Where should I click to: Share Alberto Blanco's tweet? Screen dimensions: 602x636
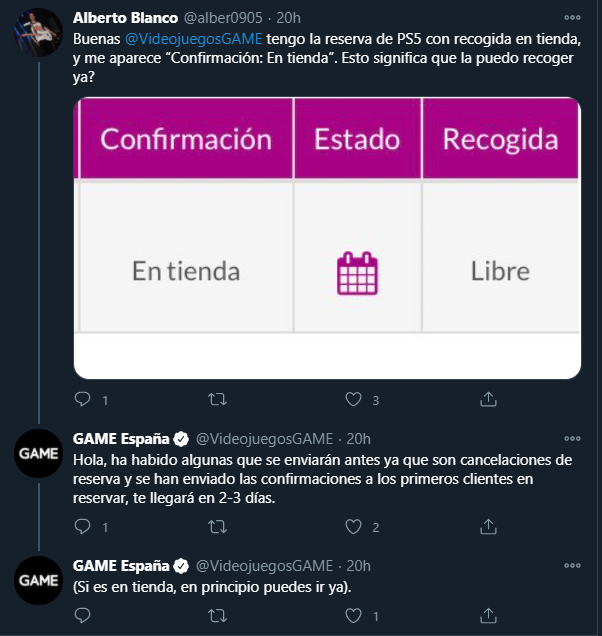(x=489, y=399)
